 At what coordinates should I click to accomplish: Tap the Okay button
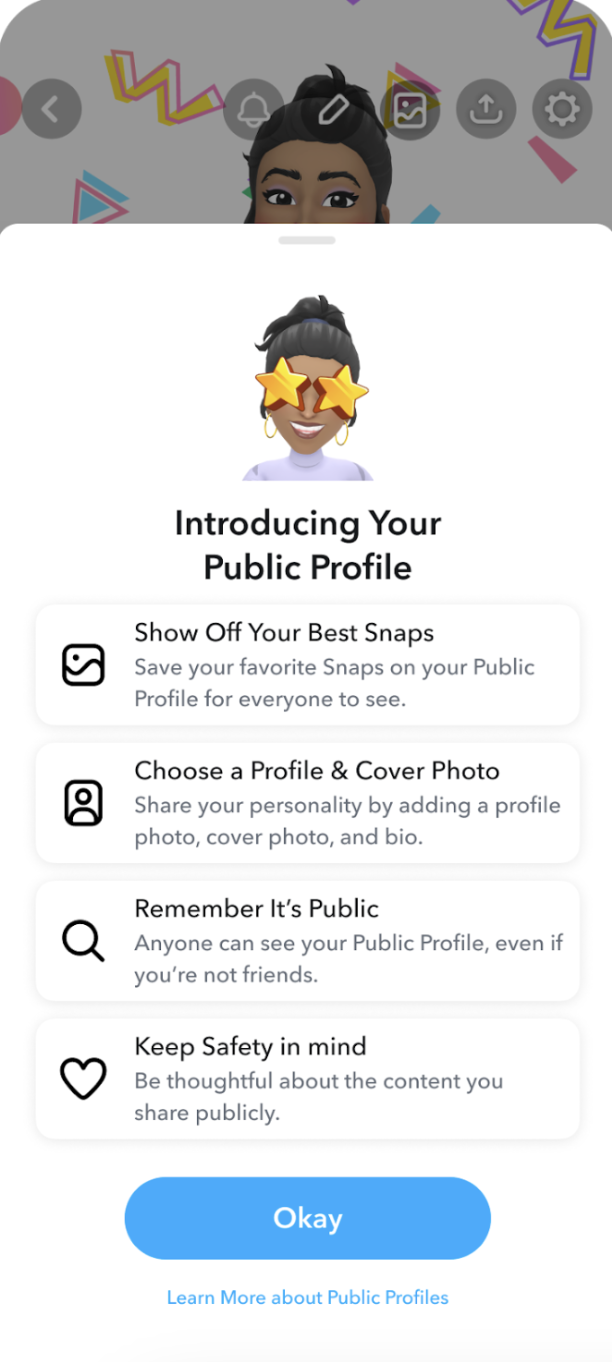click(x=307, y=1217)
